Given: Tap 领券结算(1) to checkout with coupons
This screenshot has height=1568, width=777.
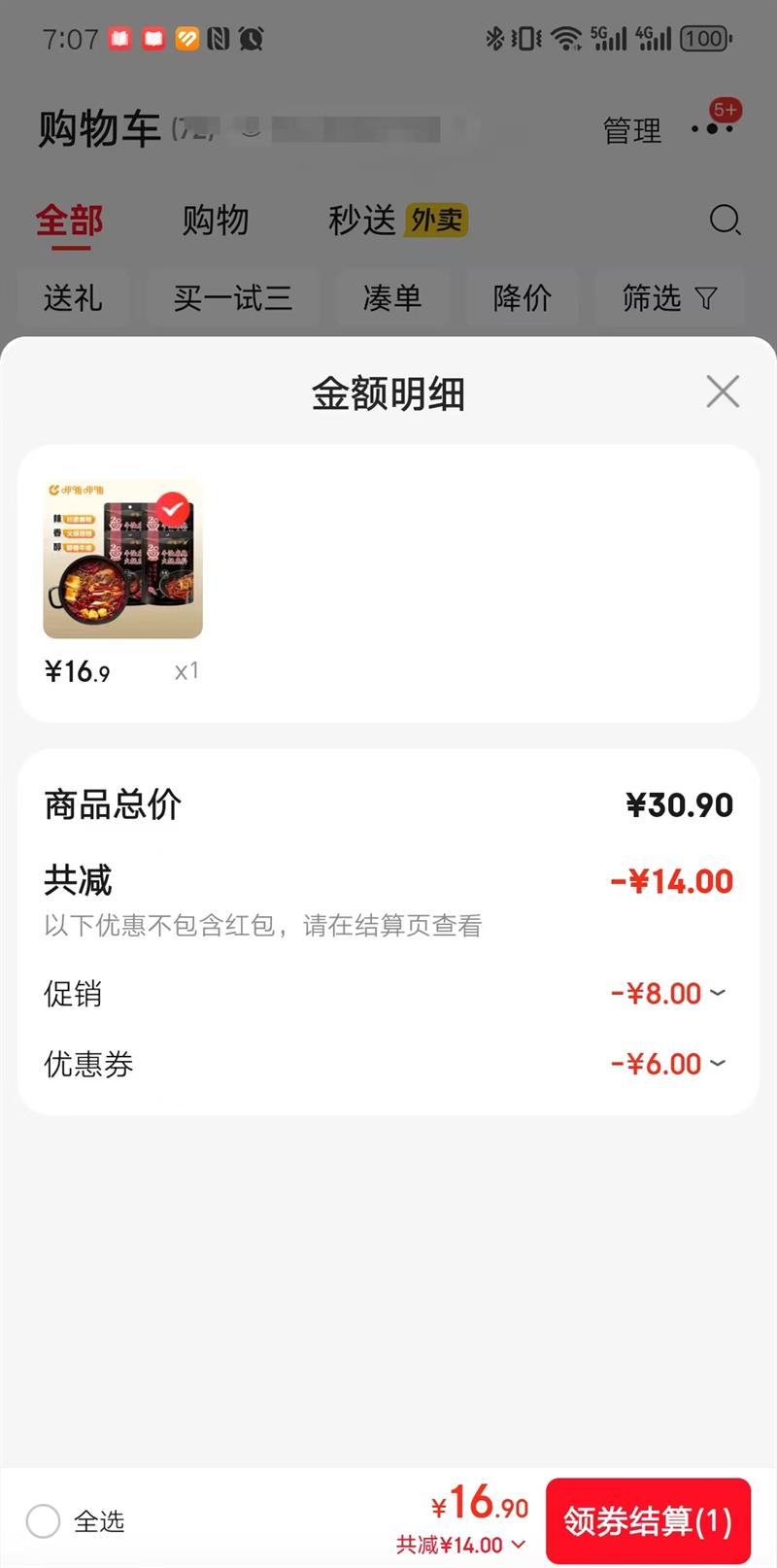Looking at the screenshot, I should coord(649,1518).
